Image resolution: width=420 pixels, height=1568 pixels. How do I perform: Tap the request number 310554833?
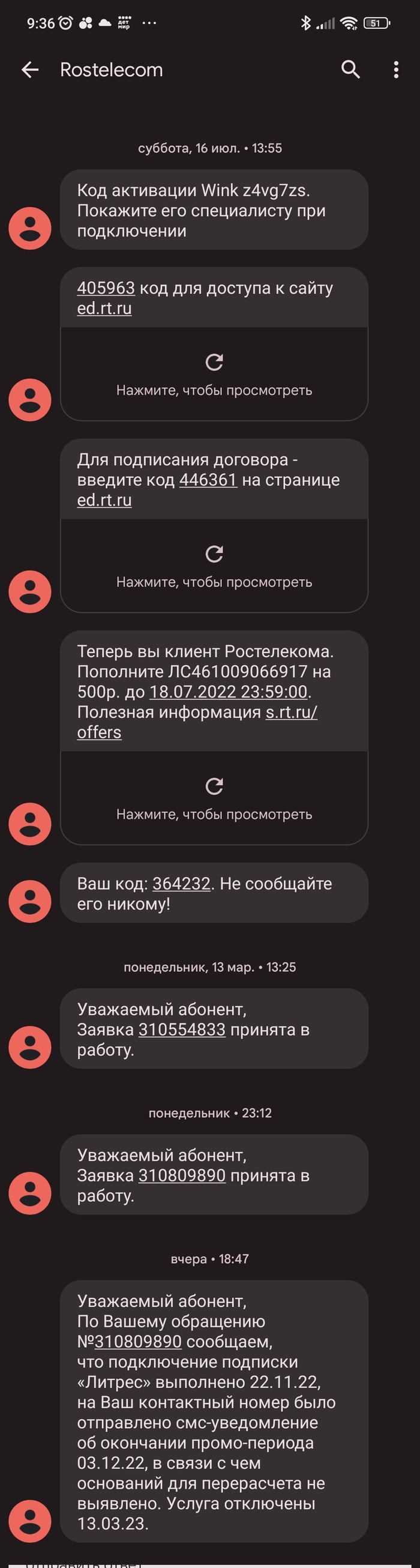(182, 1030)
